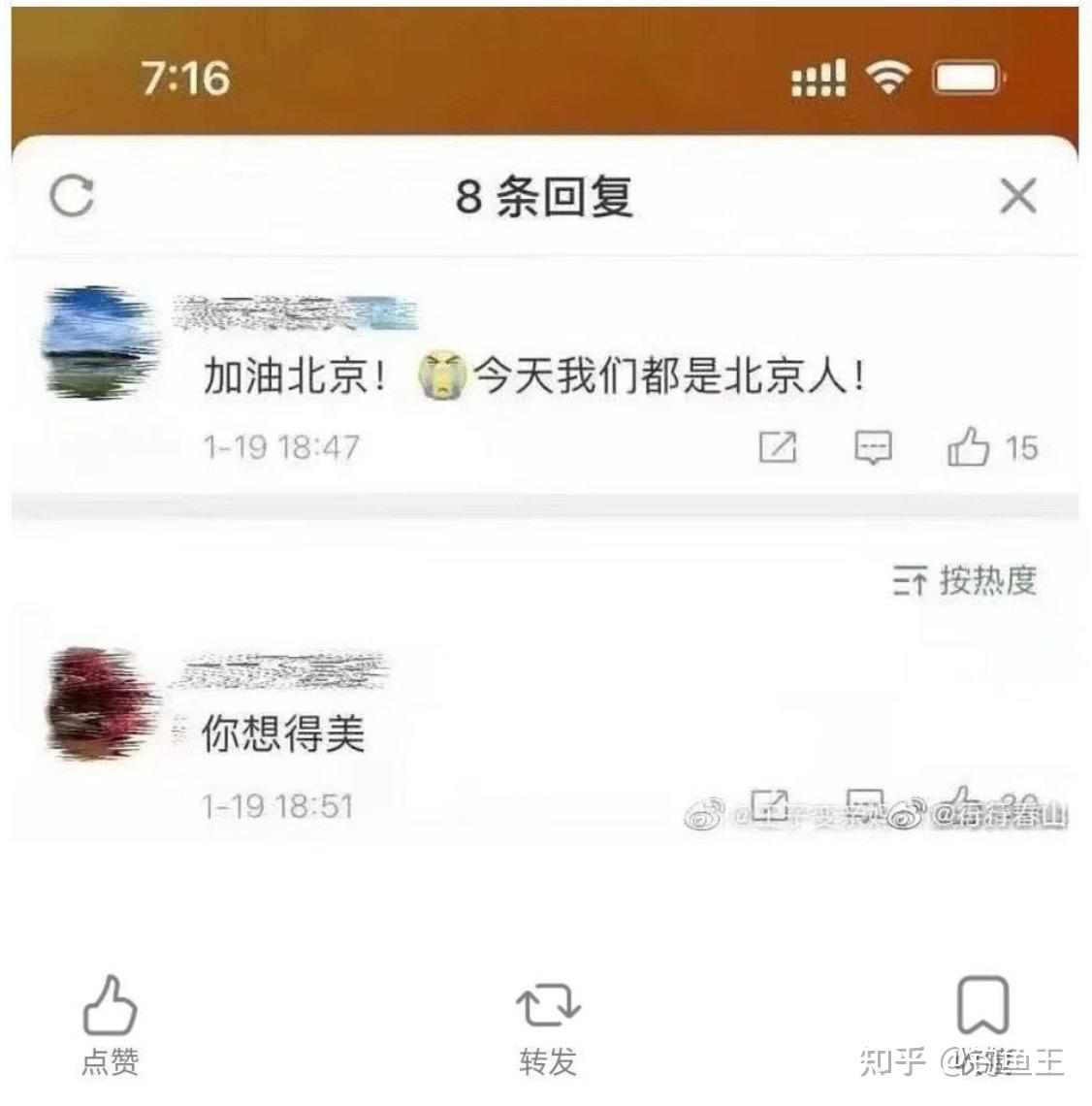Open 按热度 sort option
The image size is (1092, 1106).
[x=965, y=581]
